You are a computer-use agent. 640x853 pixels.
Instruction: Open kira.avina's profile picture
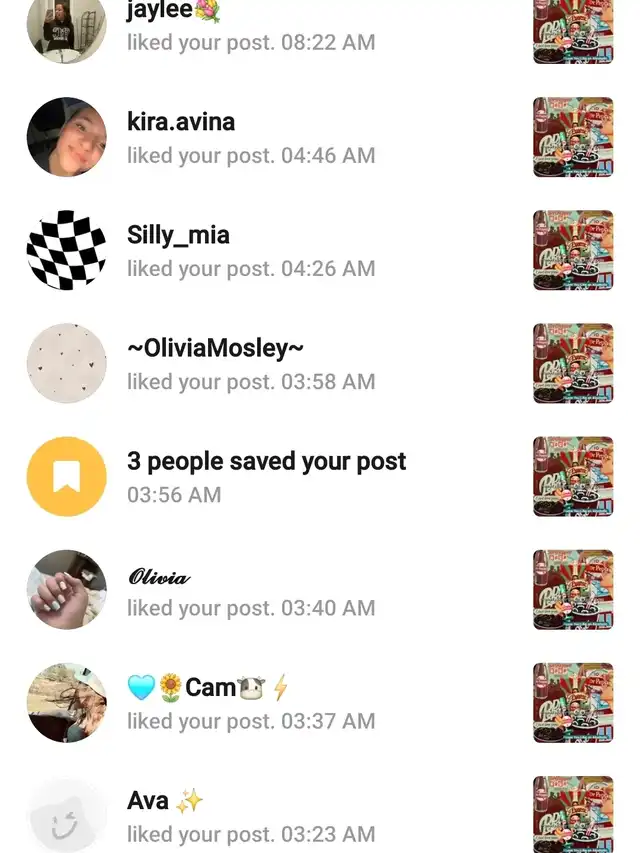pos(66,137)
